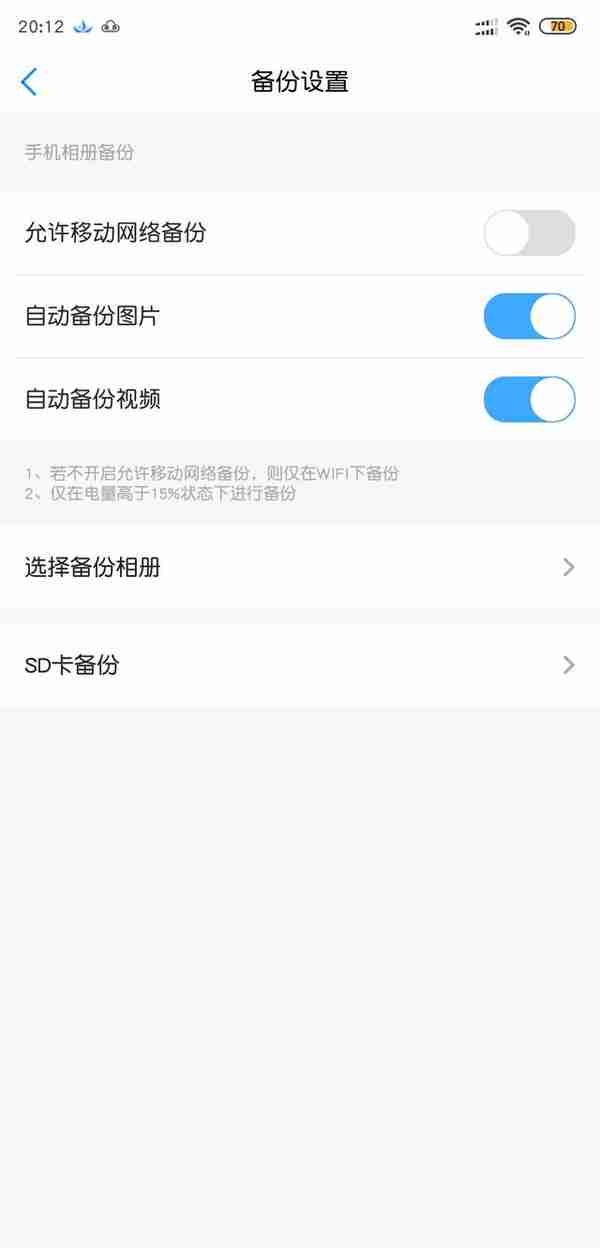Disable the 自动备份视频 switch

coord(529,399)
